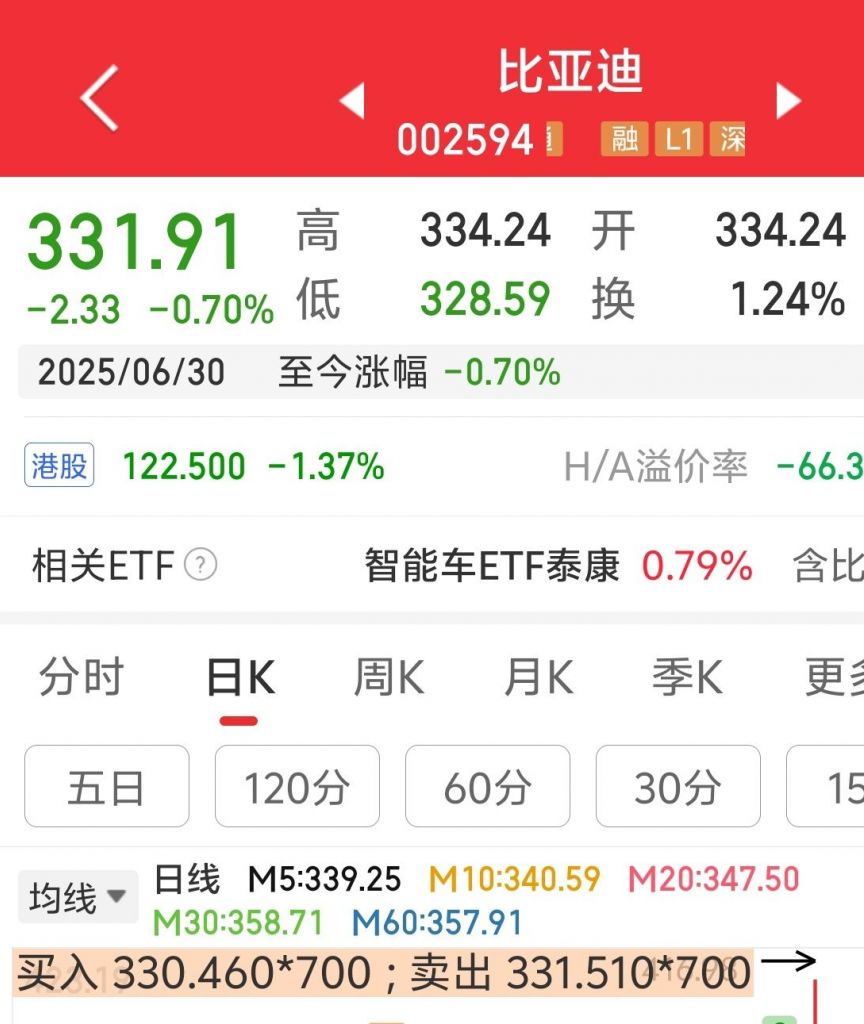The height and width of the screenshot is (1024, 864).
Task: Tap the 智能车ETF泰康 link
Action: pos(492,564)
